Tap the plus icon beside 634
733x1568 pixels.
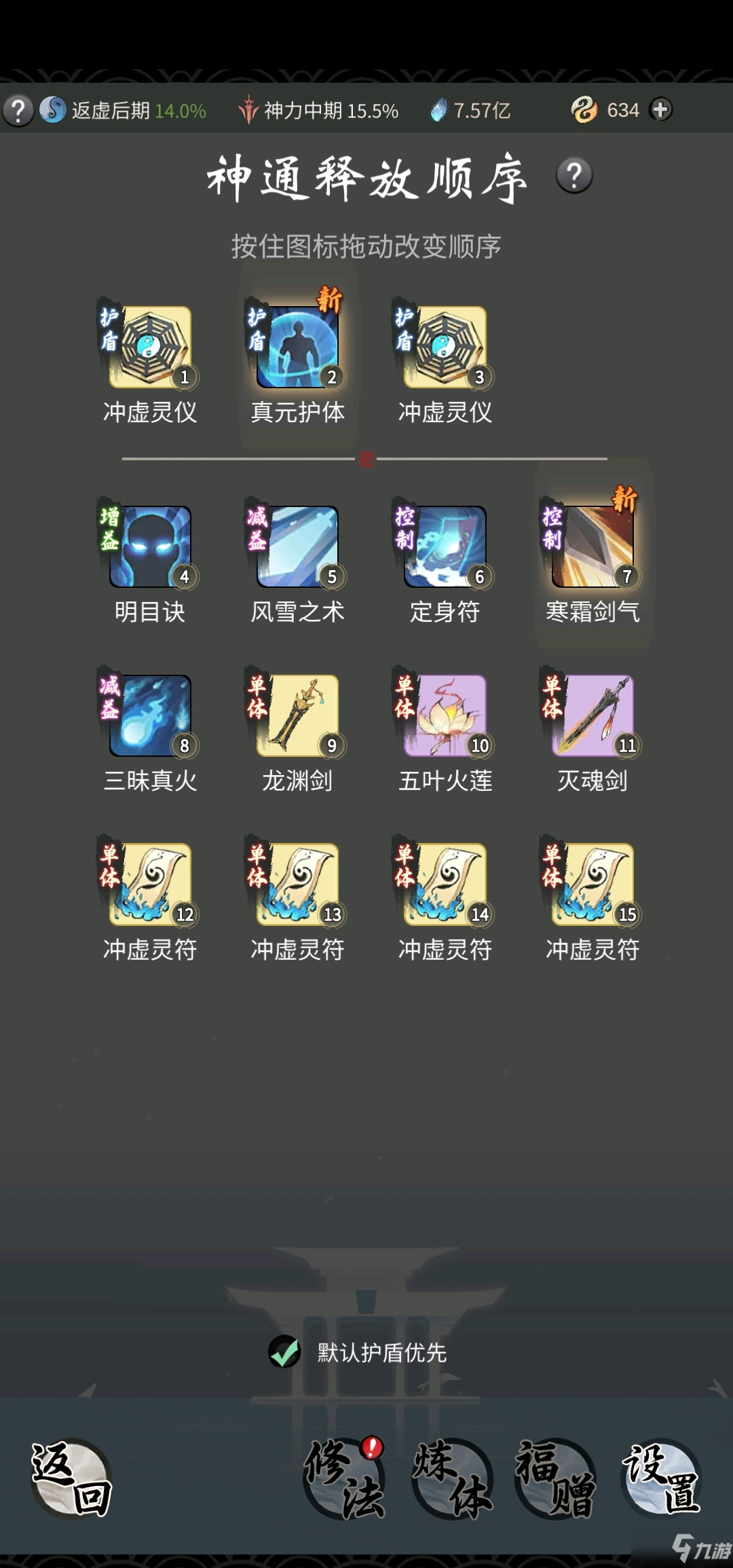[x=660, y=109]
